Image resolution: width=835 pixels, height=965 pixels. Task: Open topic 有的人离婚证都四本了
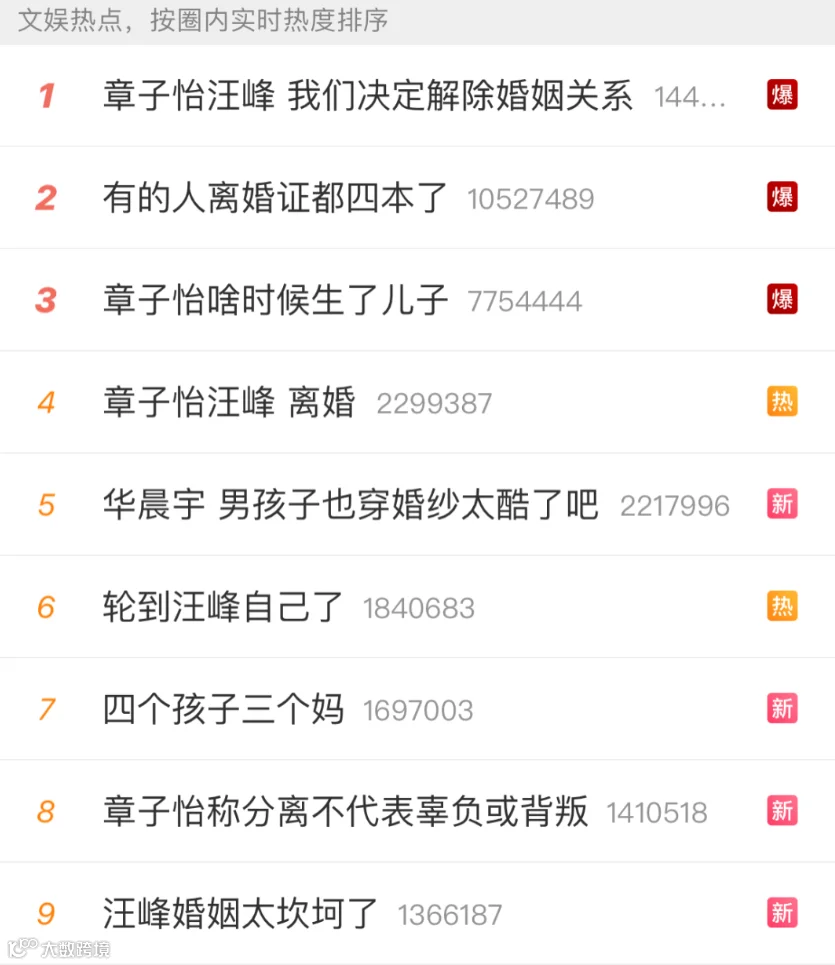(417, 198)
